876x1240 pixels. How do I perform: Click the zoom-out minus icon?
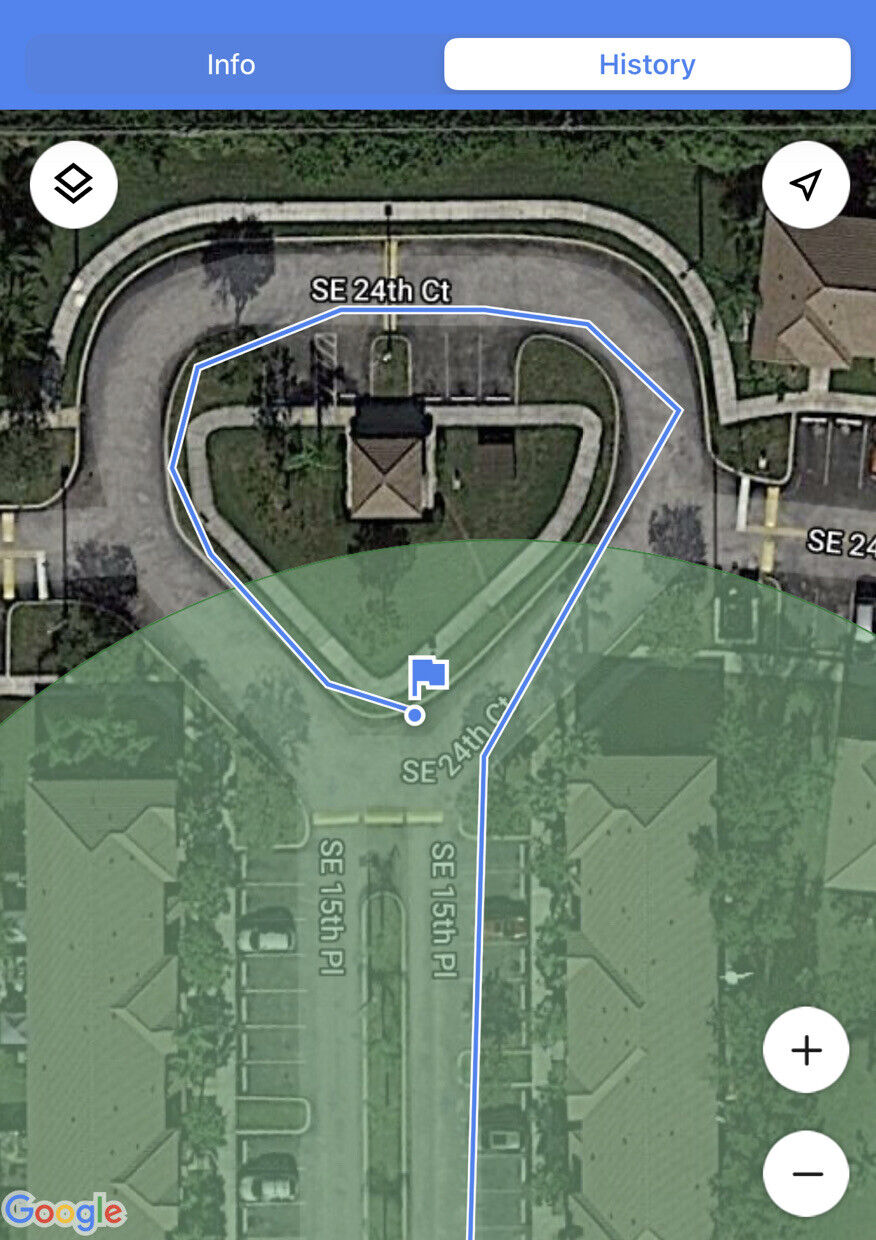(x=806, y=1174)
